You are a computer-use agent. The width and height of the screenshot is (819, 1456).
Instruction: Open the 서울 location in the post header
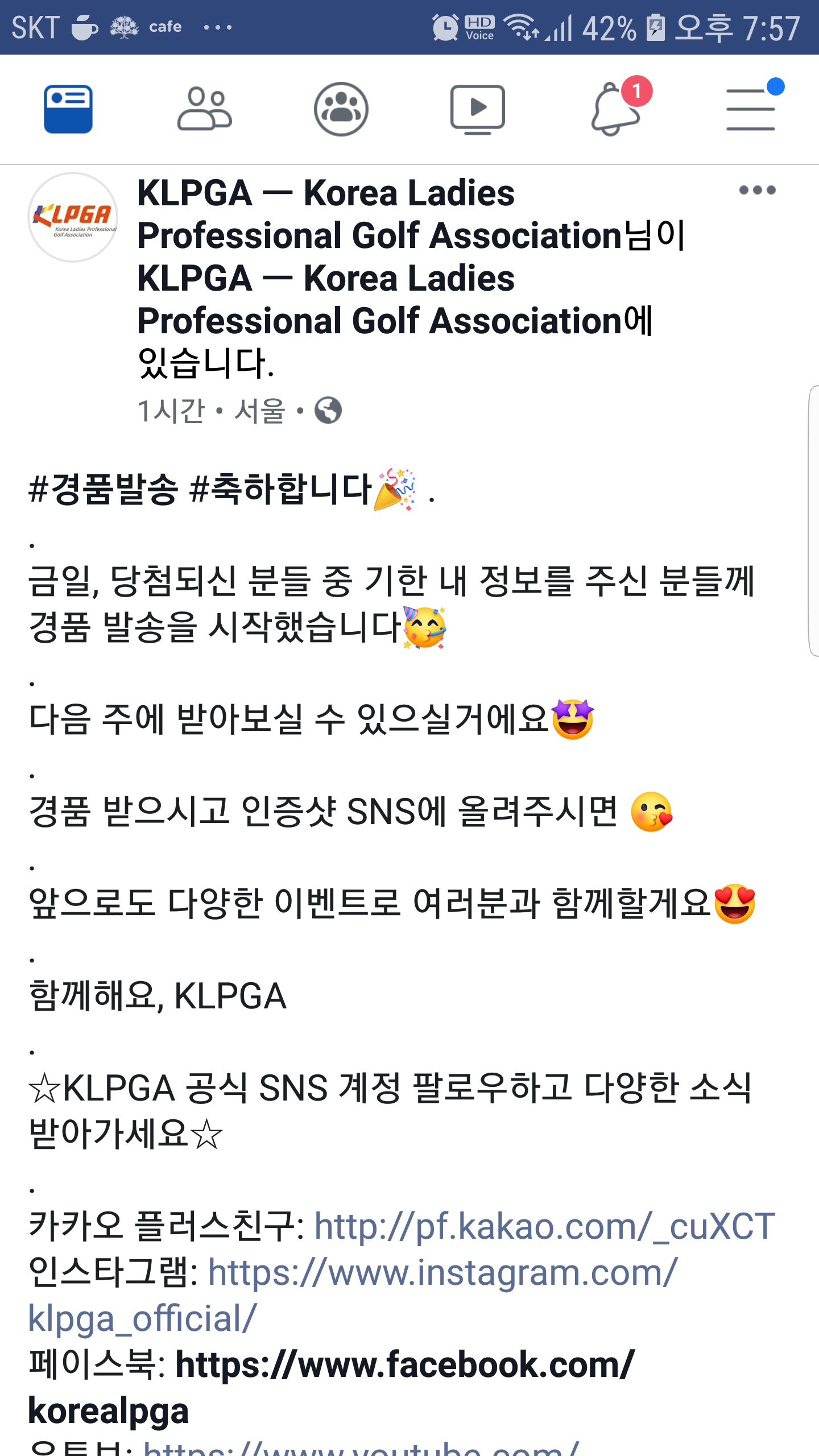[x=260, y=411]
